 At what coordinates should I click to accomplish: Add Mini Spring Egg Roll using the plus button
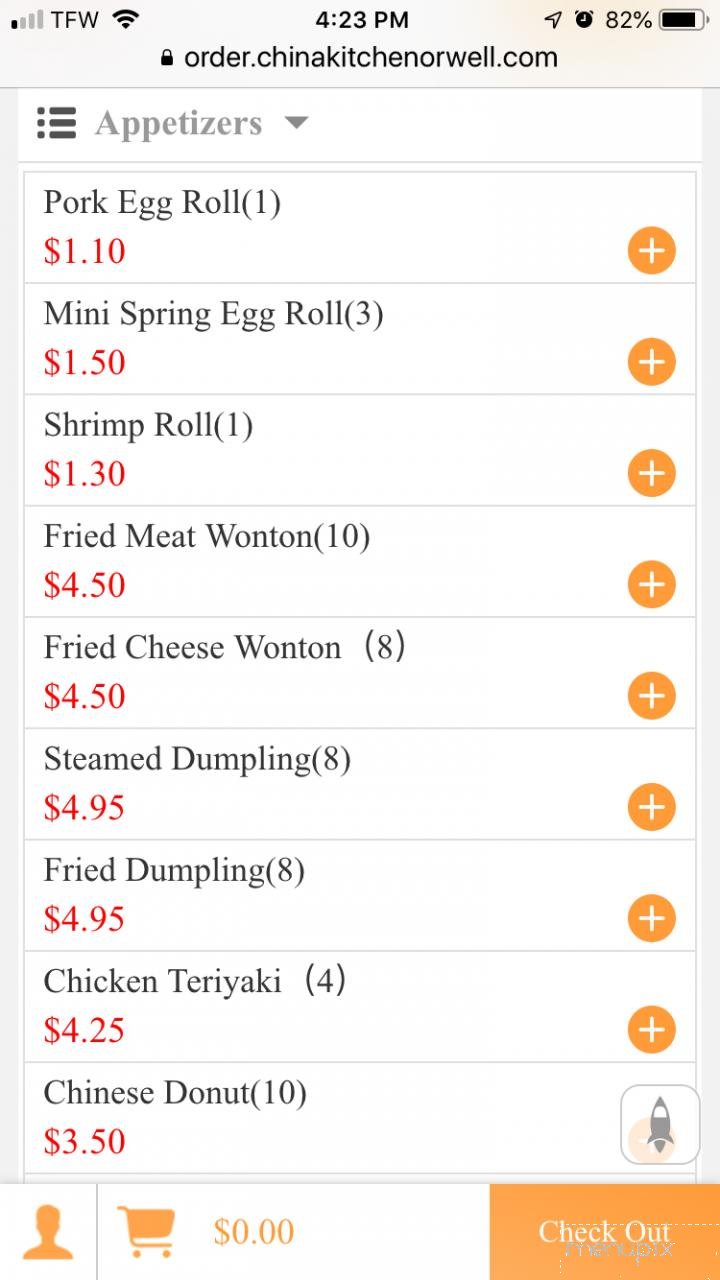[651, 362]
